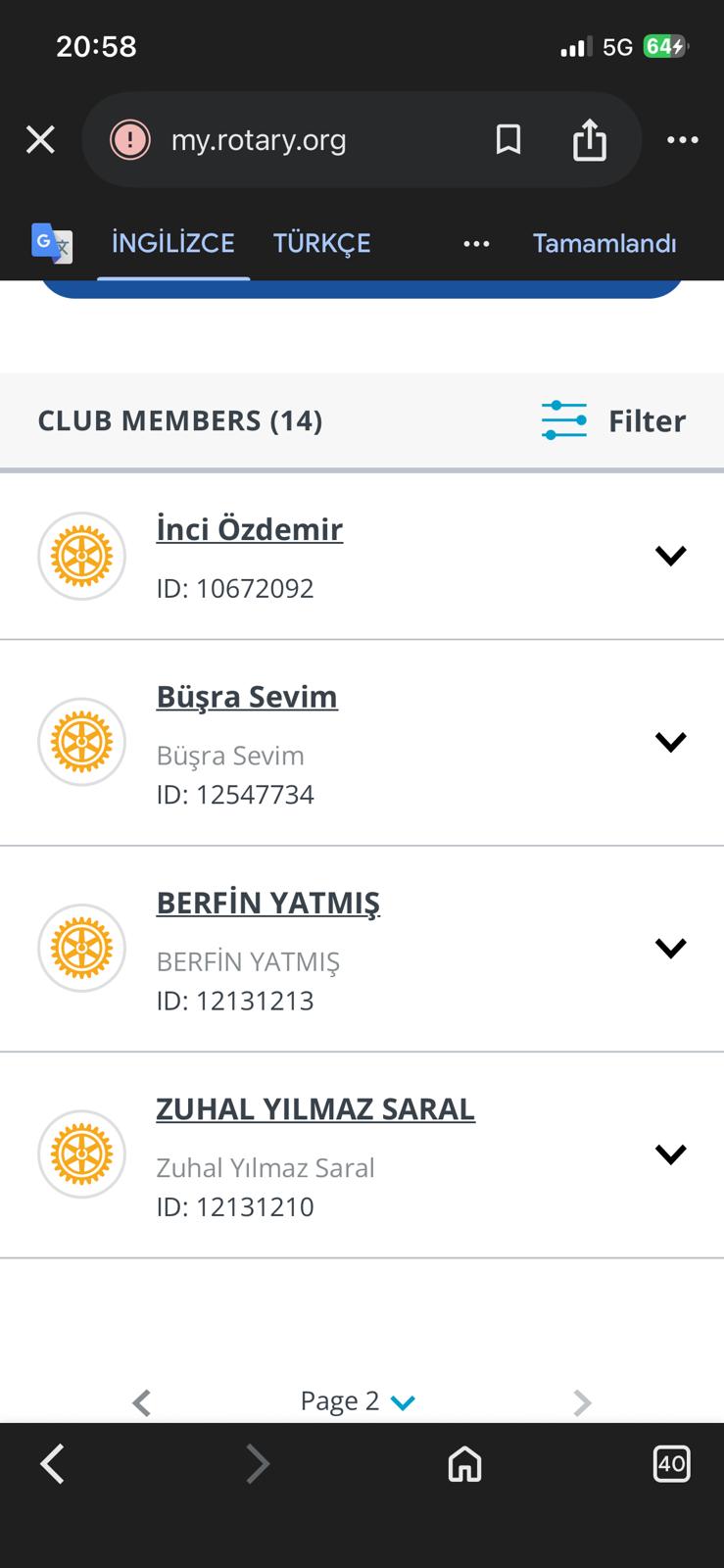This screenshot has width=724, height=1568.
Task: Close the in-app browser tab
Action: [x=40, y=140]
